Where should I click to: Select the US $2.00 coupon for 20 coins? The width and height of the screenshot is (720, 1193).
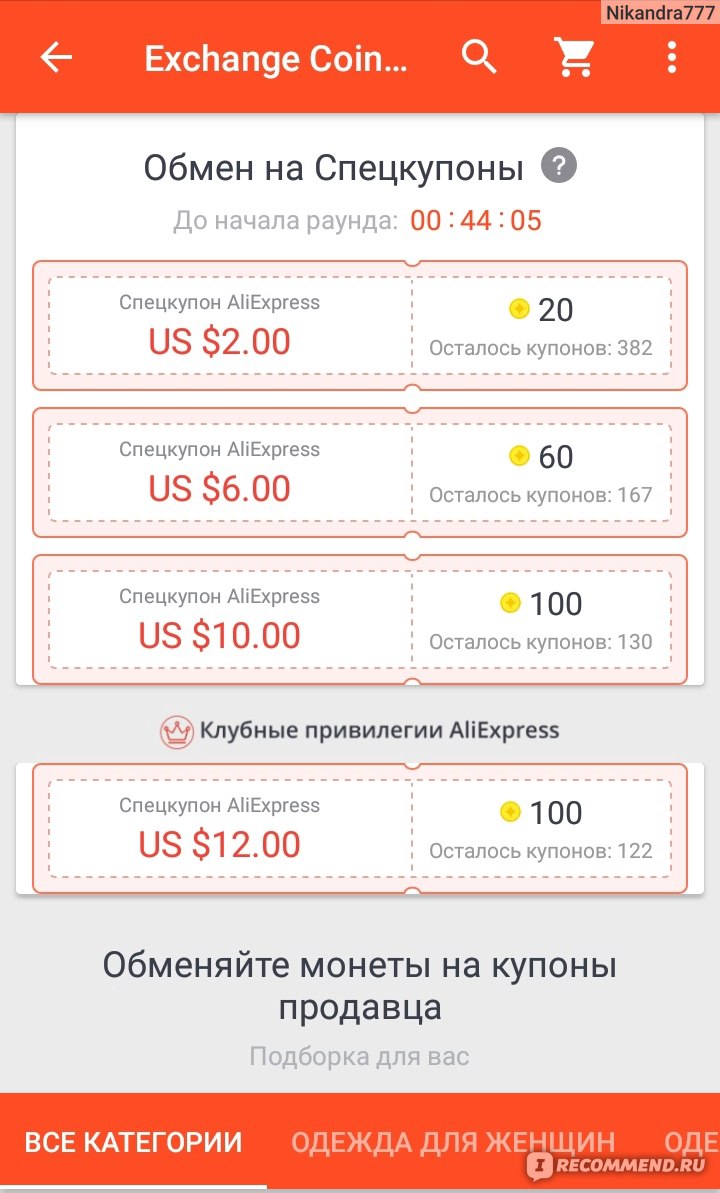pos(360,326)
